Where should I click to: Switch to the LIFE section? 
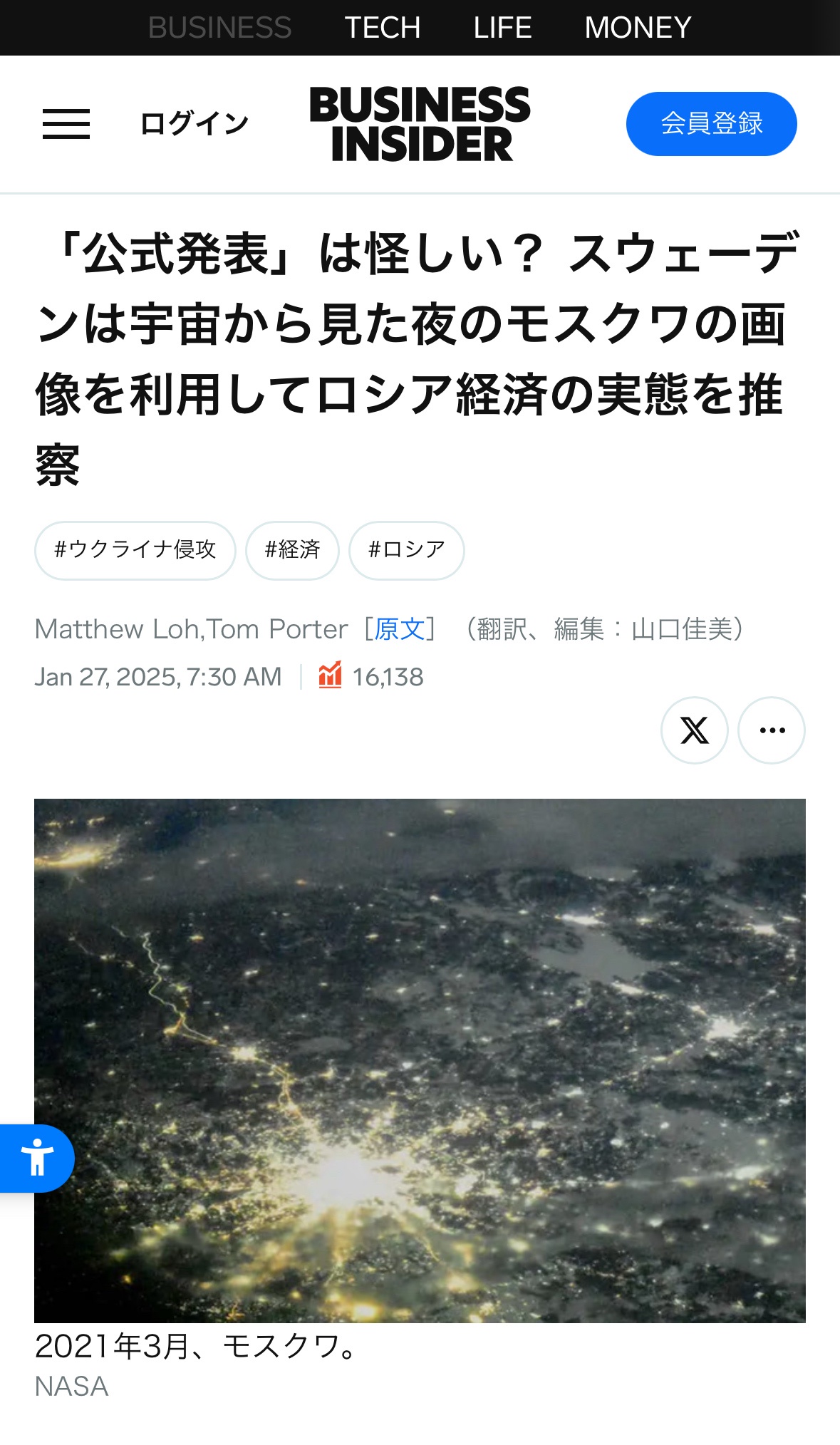pyautogui.click(x=502, y=28)
